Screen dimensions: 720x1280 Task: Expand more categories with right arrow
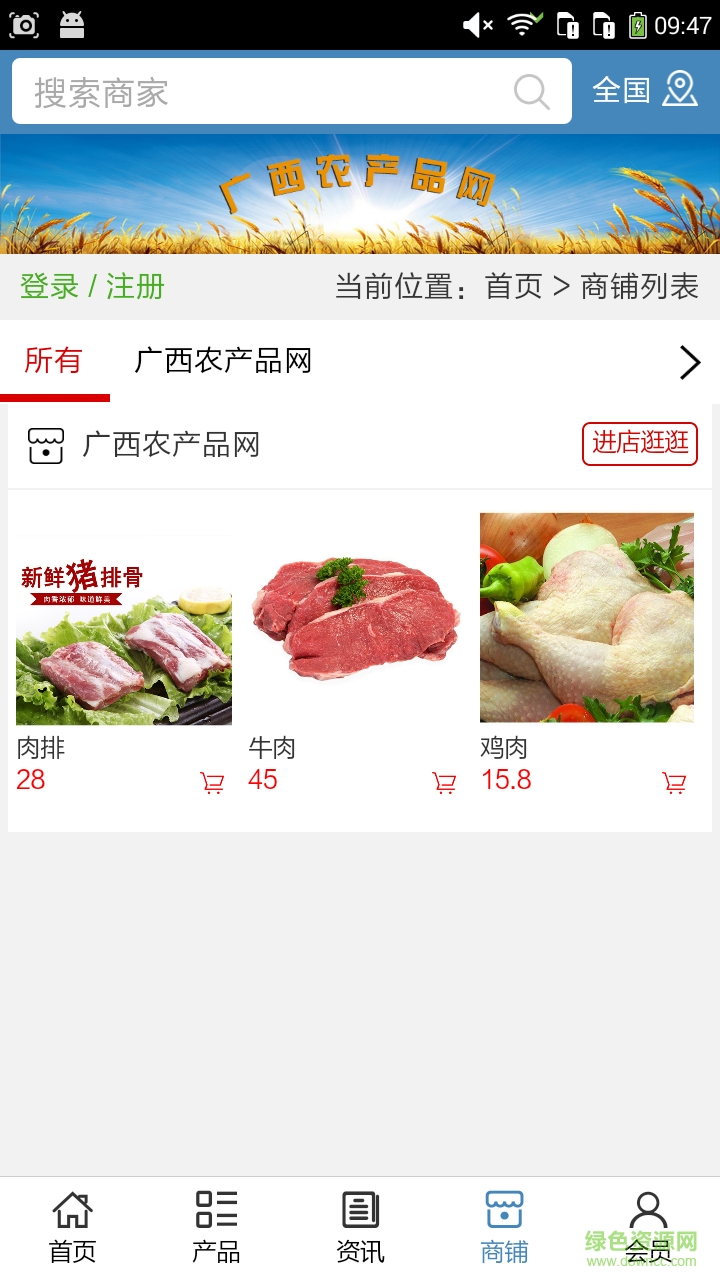(x=689, y=362)
